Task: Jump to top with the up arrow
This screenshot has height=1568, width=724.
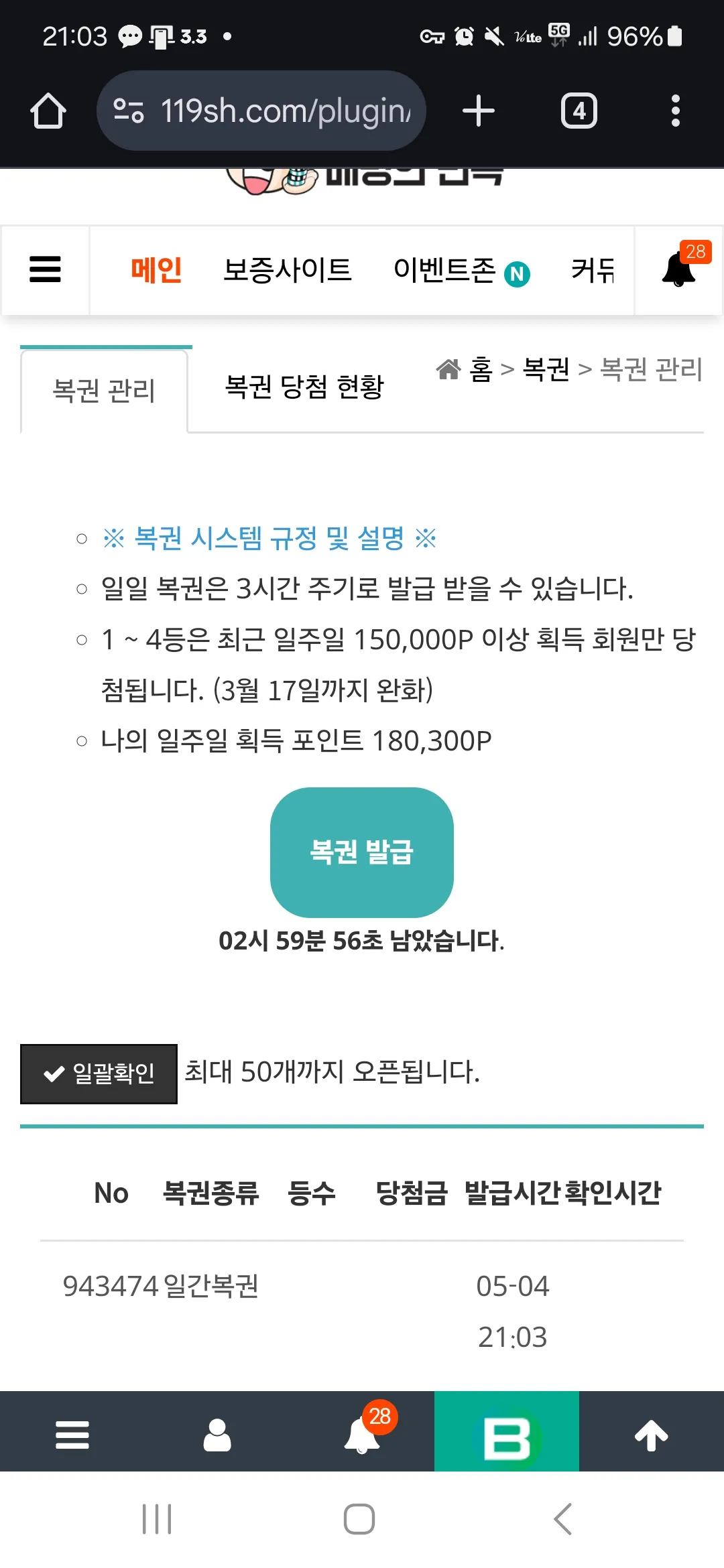Action: click(652, 1435)
